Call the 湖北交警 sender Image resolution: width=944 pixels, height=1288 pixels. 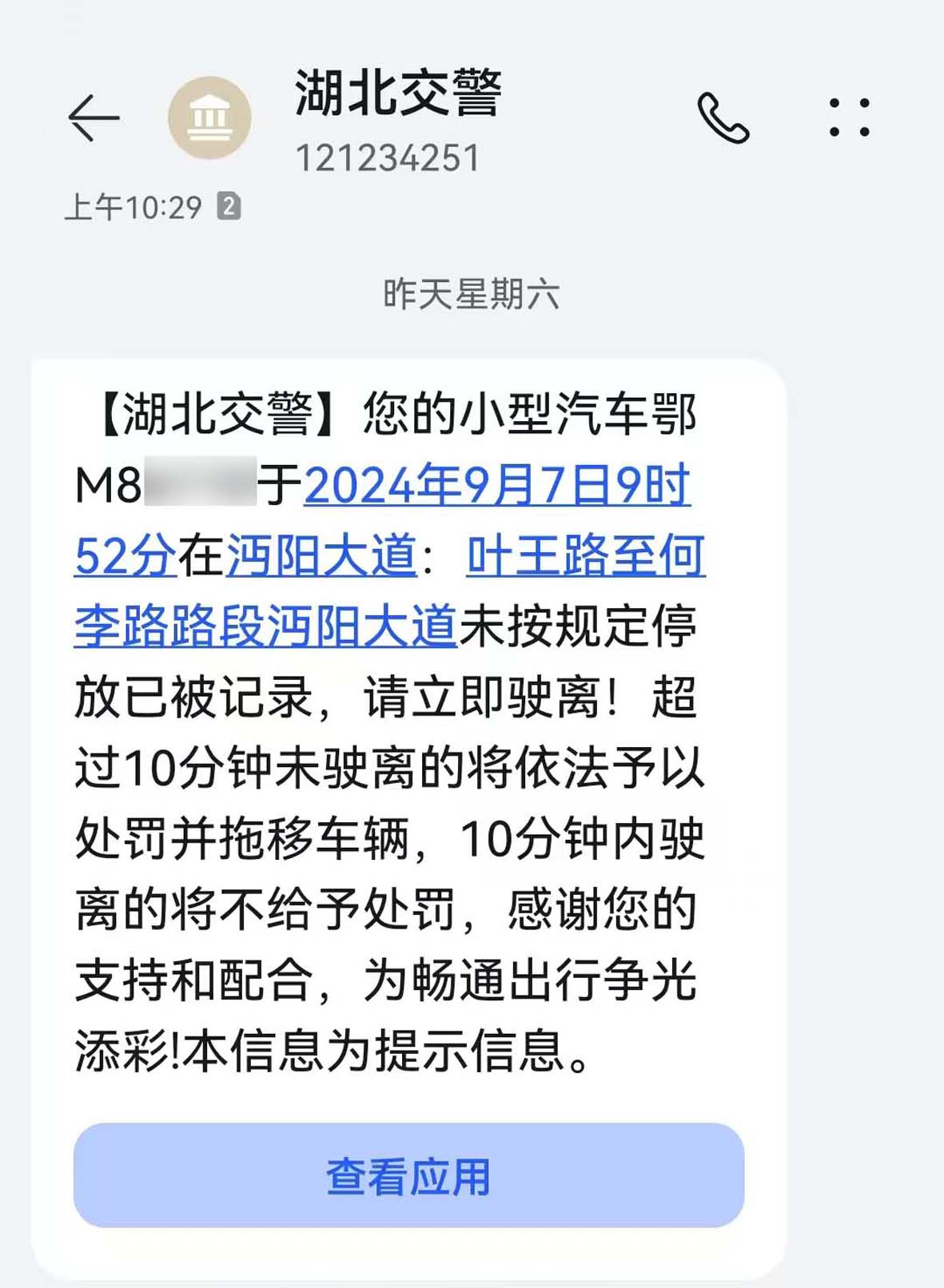click(723, 118)
